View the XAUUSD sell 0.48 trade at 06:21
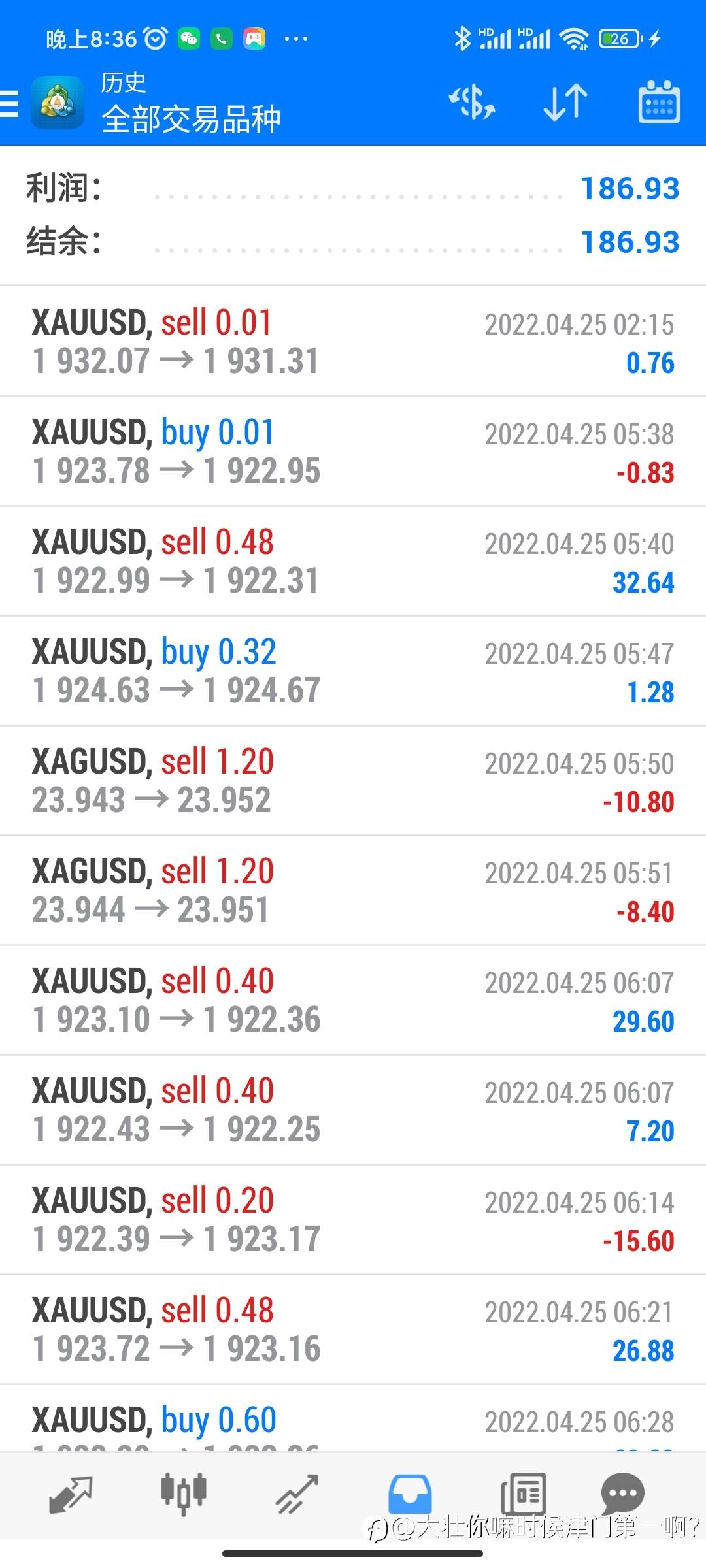The image size is (706, 1568). point(353,1329)
